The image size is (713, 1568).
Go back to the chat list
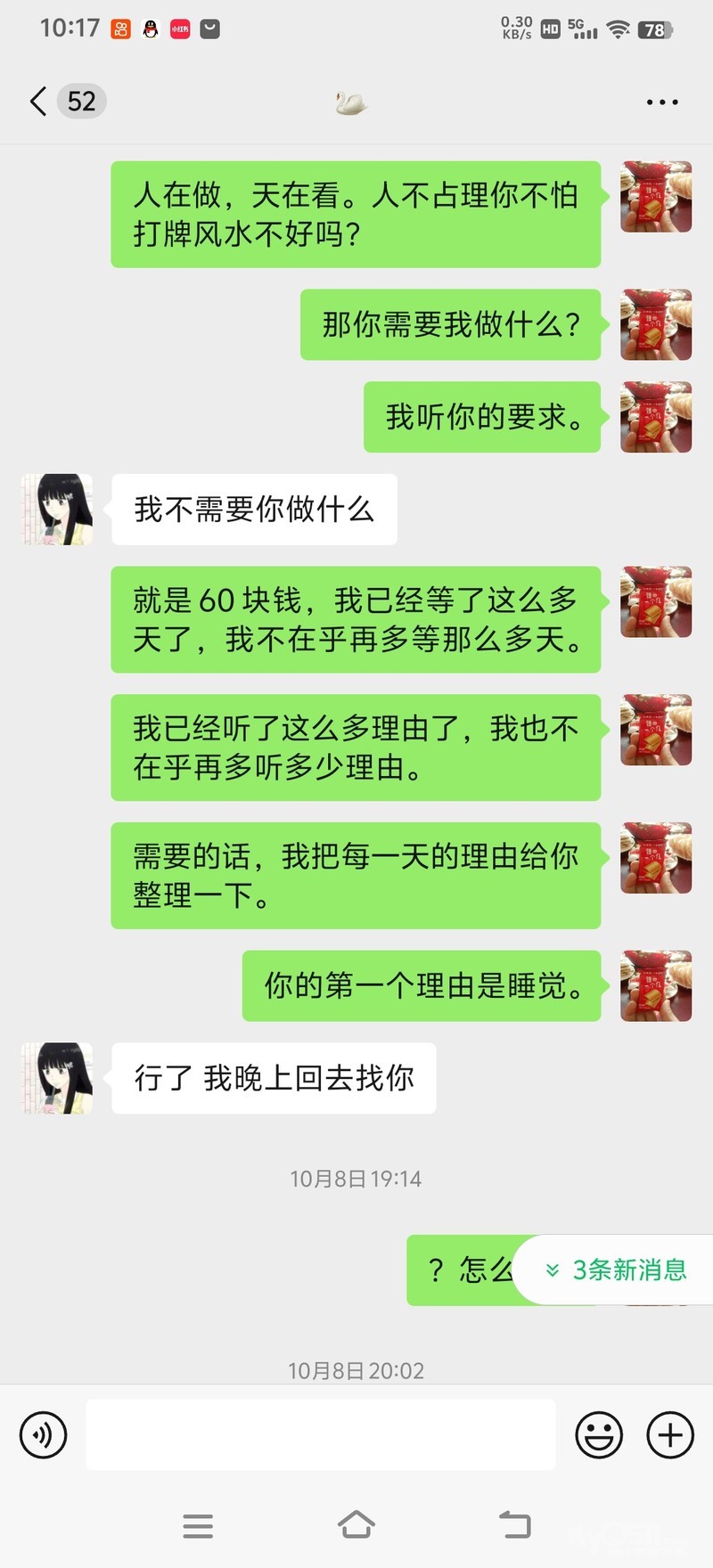[38, 102]
